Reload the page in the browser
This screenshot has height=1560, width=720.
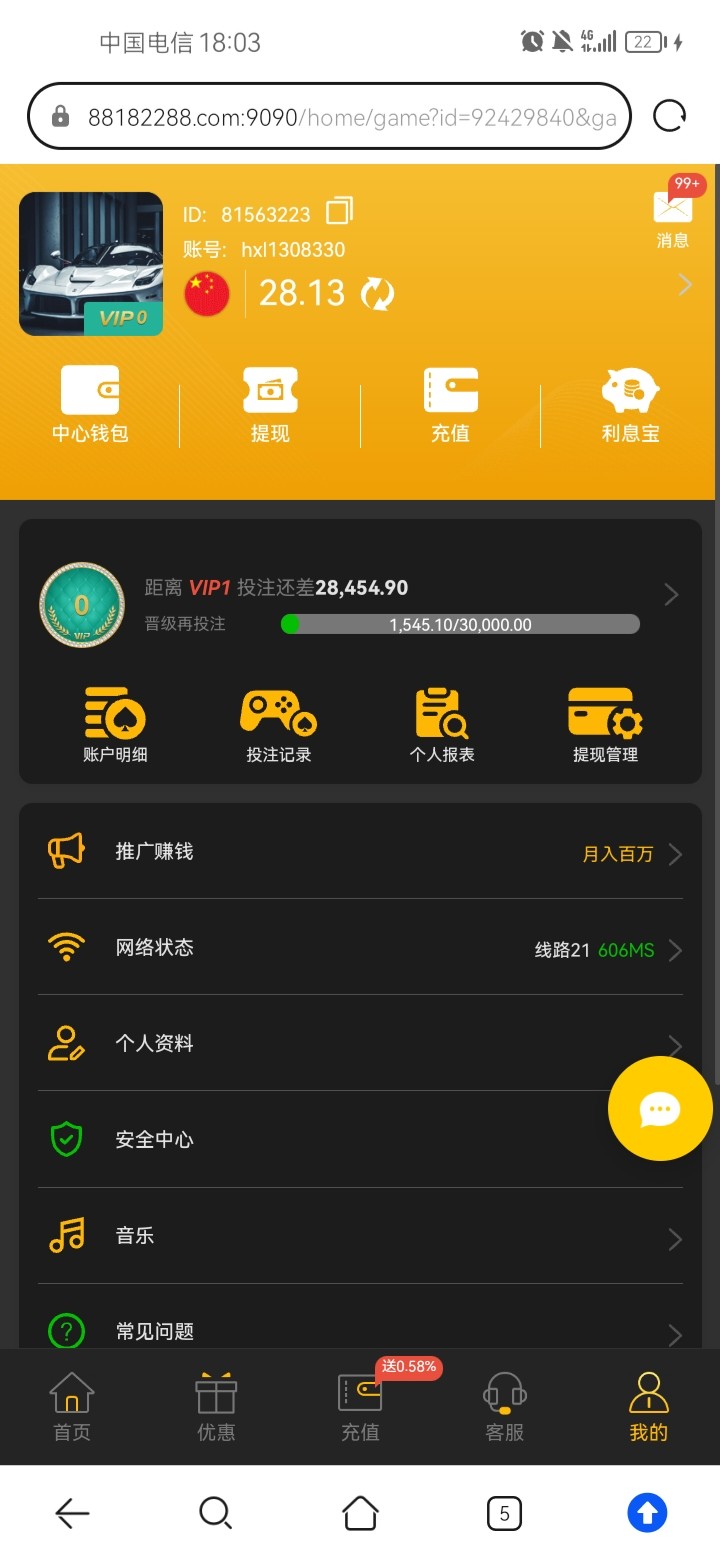(x=669, y=117)
